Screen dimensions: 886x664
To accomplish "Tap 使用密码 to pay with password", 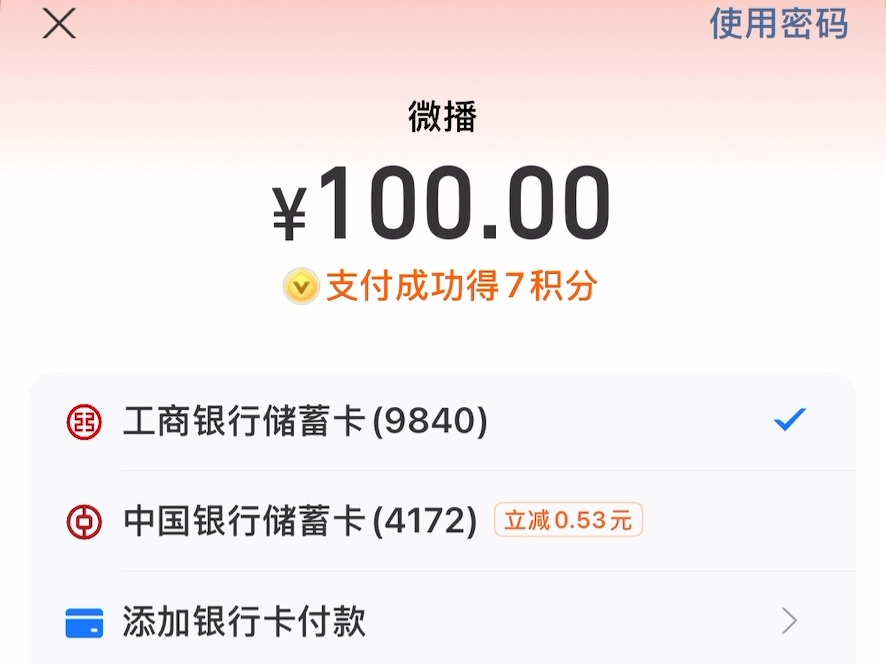I will [x=778, y=23].
